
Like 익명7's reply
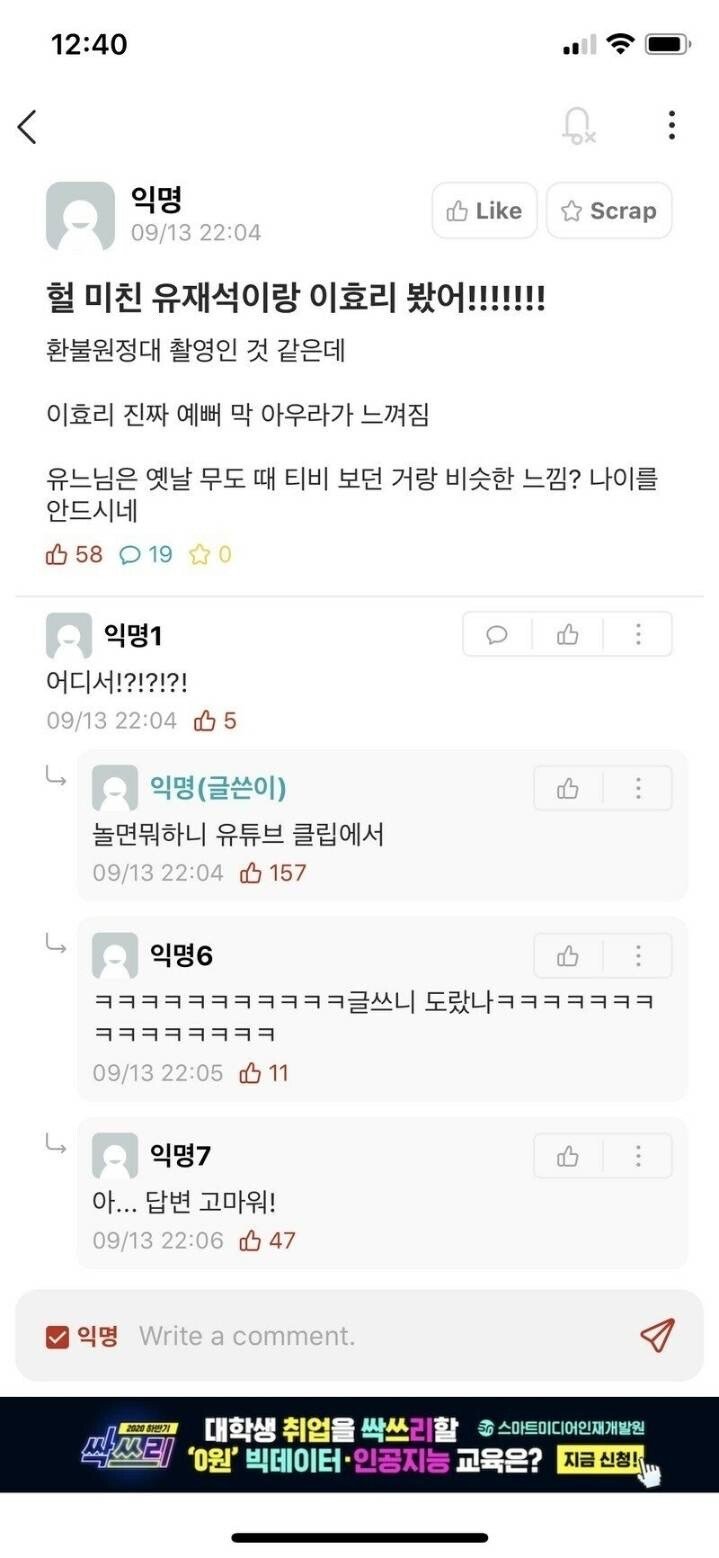pyautogui.click(x=568, y=1156)
